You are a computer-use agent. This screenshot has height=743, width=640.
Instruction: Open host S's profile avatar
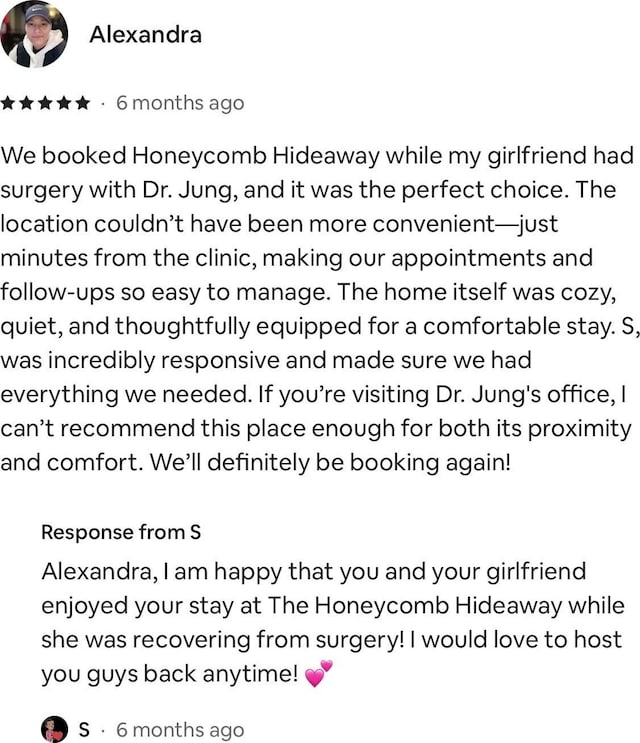pyautogui.click(x=54, y=729)
